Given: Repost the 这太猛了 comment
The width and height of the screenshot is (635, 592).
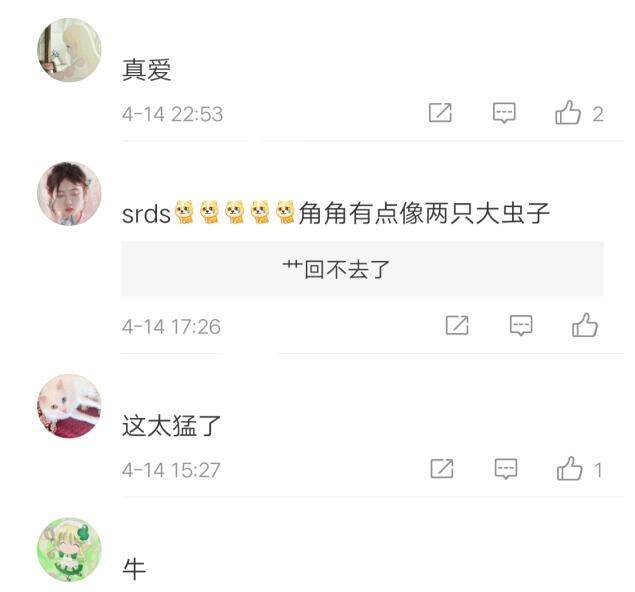Looking at the screenshot, I should pos(441,468).
